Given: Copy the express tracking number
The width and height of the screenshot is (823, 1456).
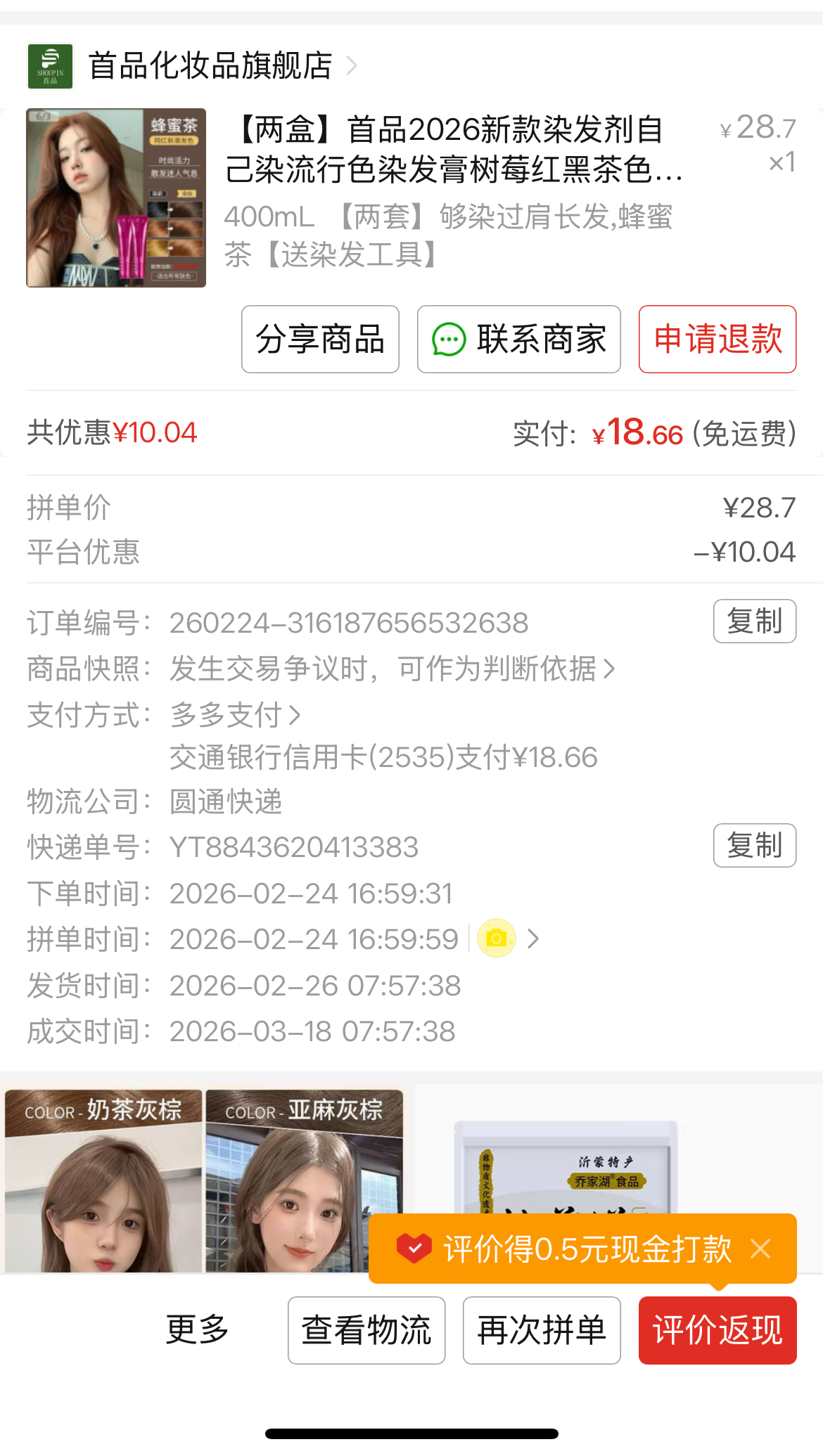Looking at the screenshot, I should [754, 845].
